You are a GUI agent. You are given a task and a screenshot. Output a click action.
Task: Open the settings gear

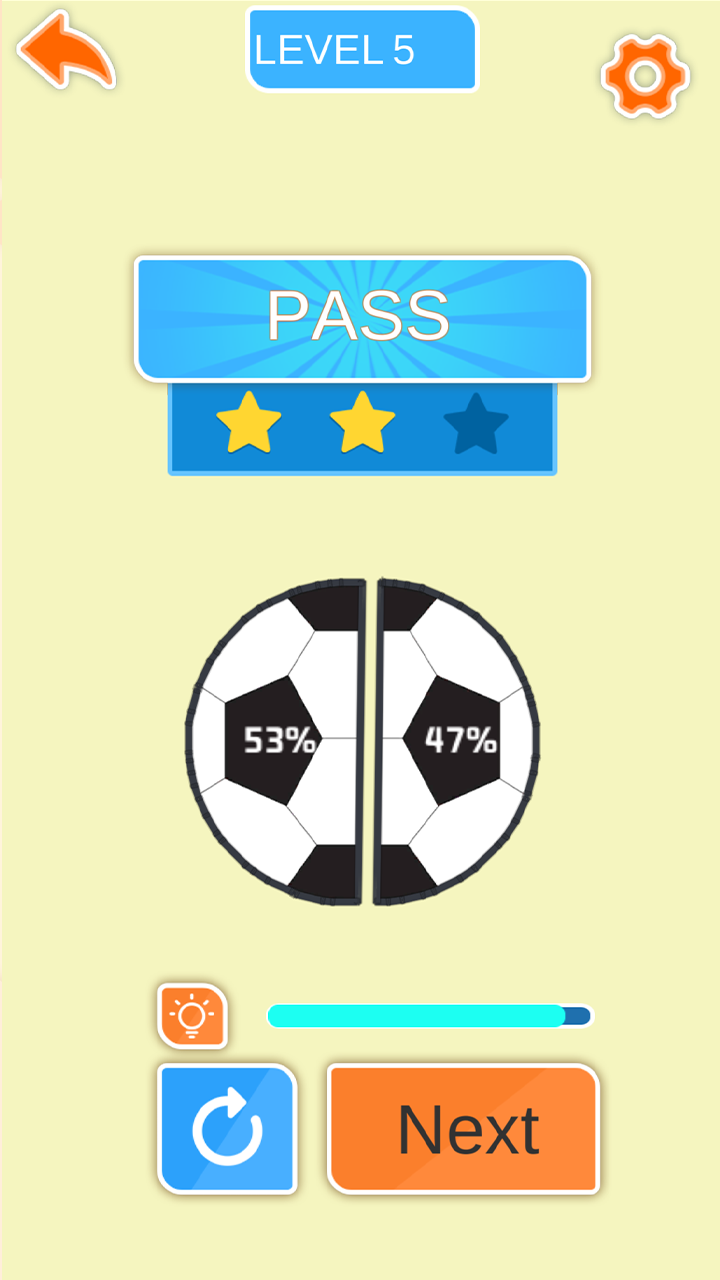click(645, 76)
